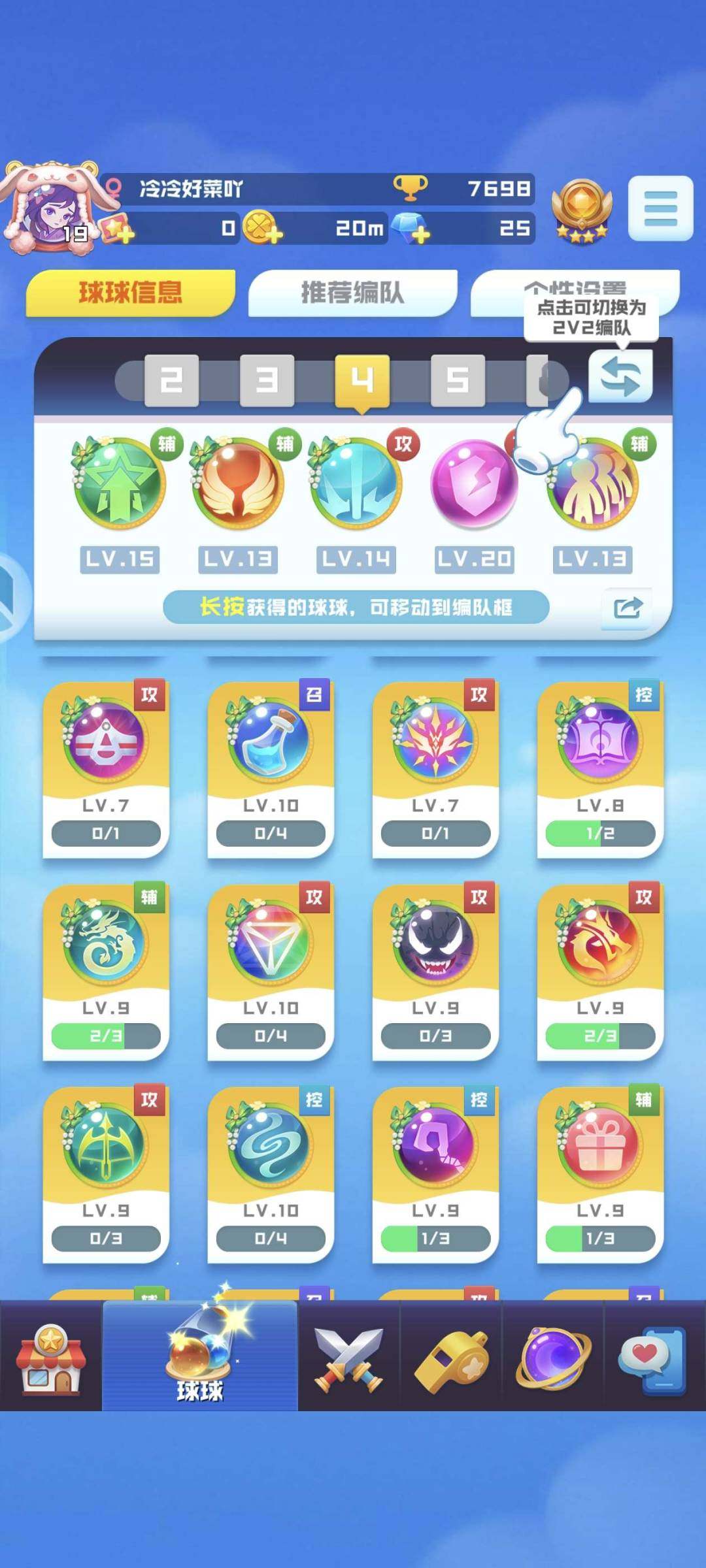Select the LV.20 purple shield ball in lineup
Image resolution: width=706 pixels, height=1568 pixels.
(x=474, y=483)
